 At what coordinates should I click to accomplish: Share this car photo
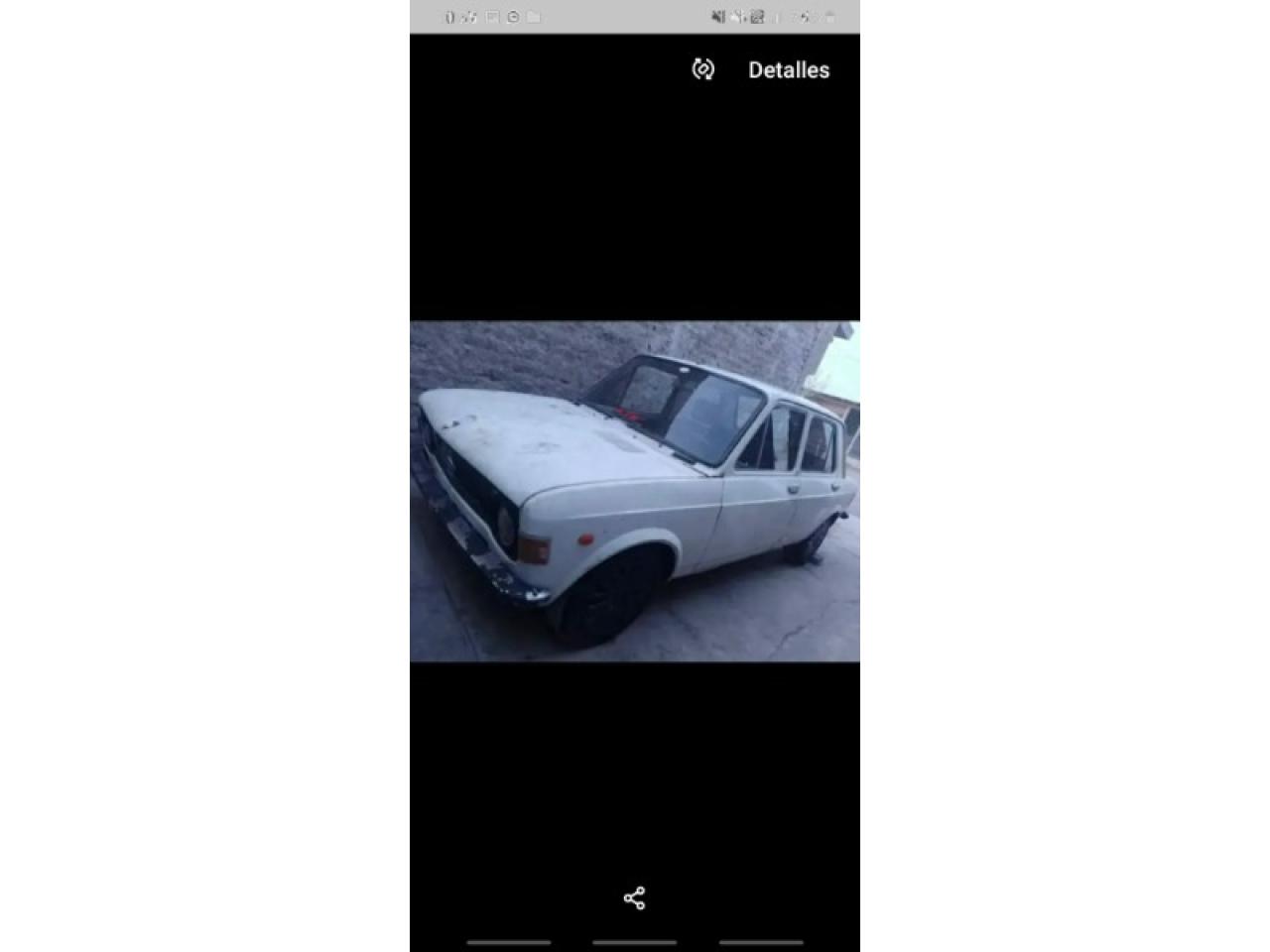tap(634, 898)
